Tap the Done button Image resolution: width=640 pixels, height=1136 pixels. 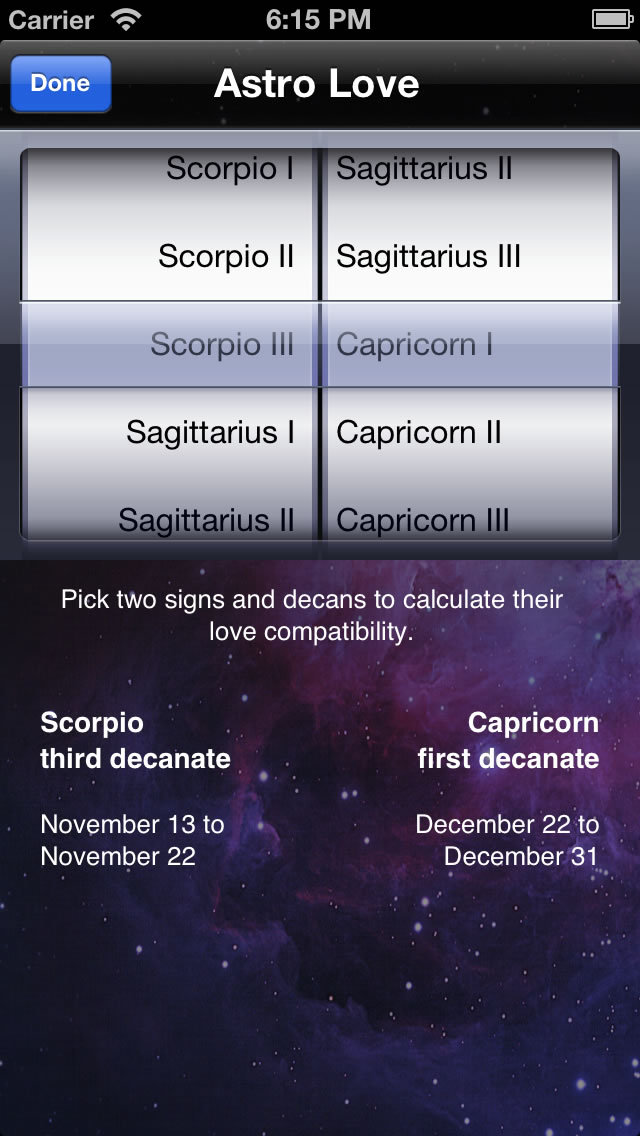[x=60, y=83]
